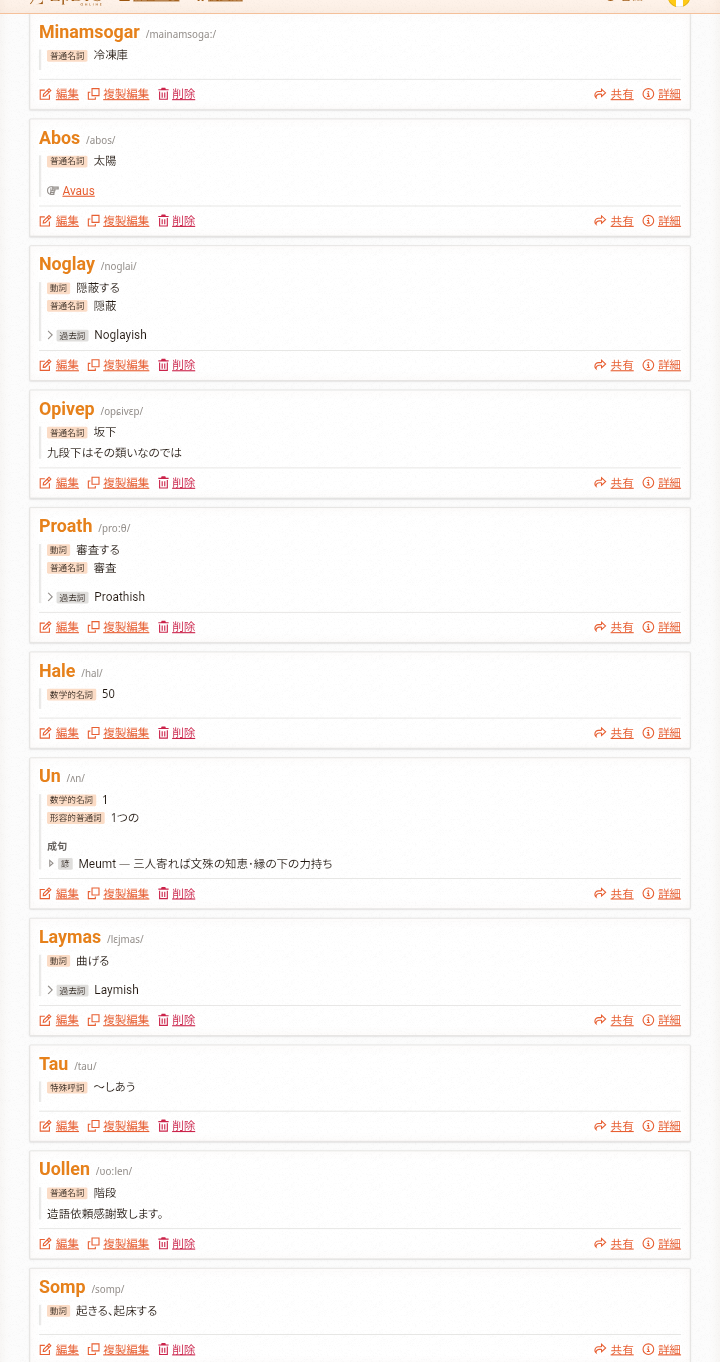This screenshot has width=720, height=1362.
Task: Expand the Laymish past tense form
Action: tap(51, 990)
